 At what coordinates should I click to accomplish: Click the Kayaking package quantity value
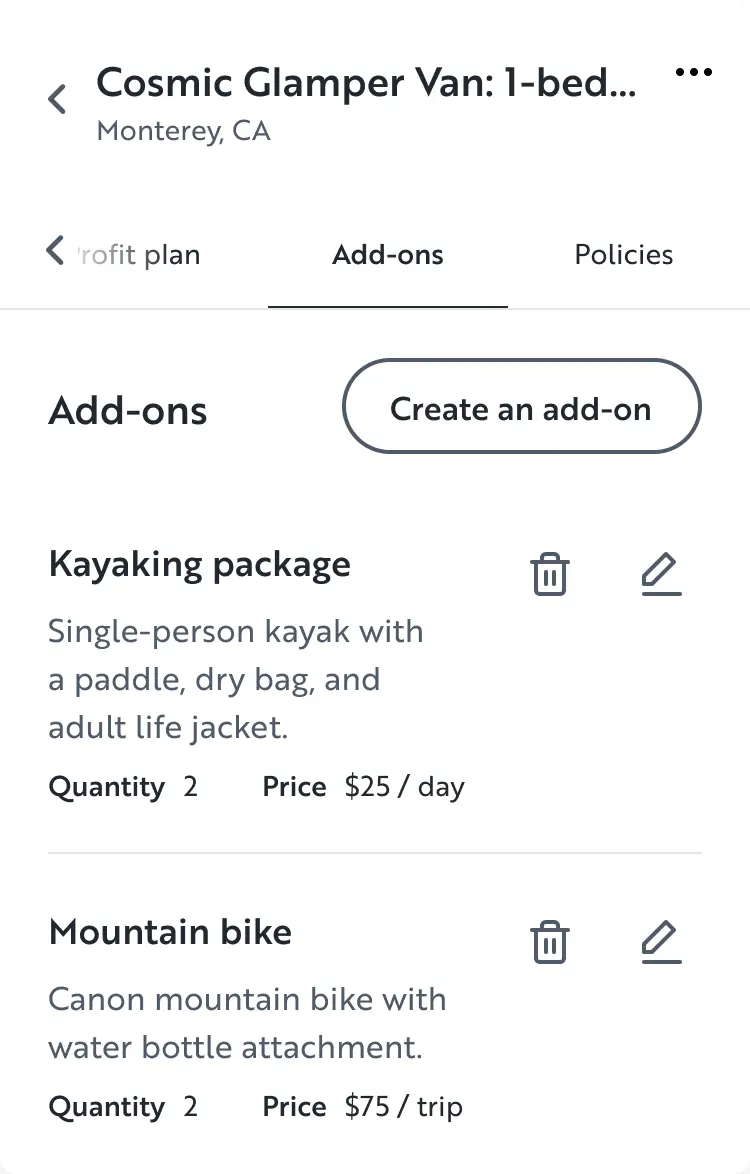(x=191, y=787)
